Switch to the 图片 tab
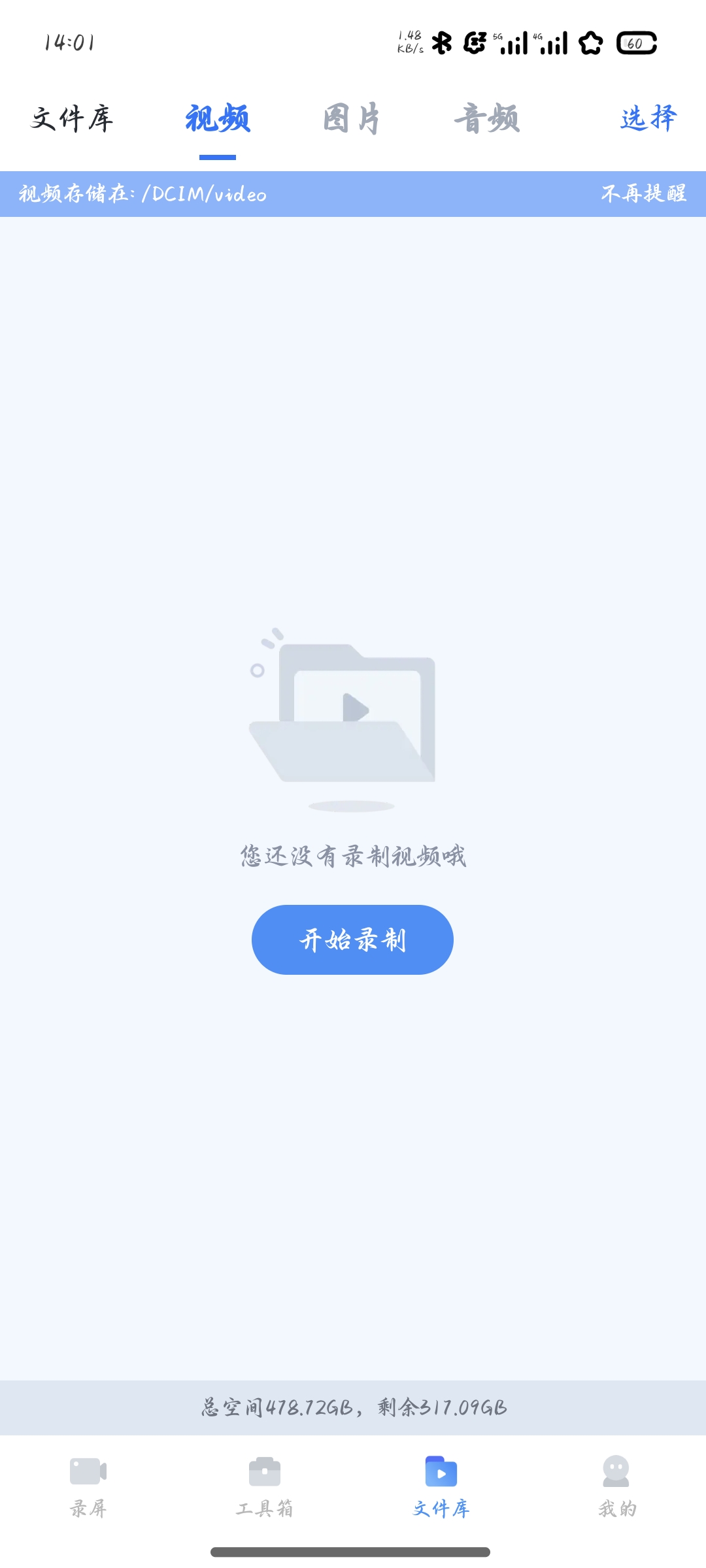 click(352, 119)
